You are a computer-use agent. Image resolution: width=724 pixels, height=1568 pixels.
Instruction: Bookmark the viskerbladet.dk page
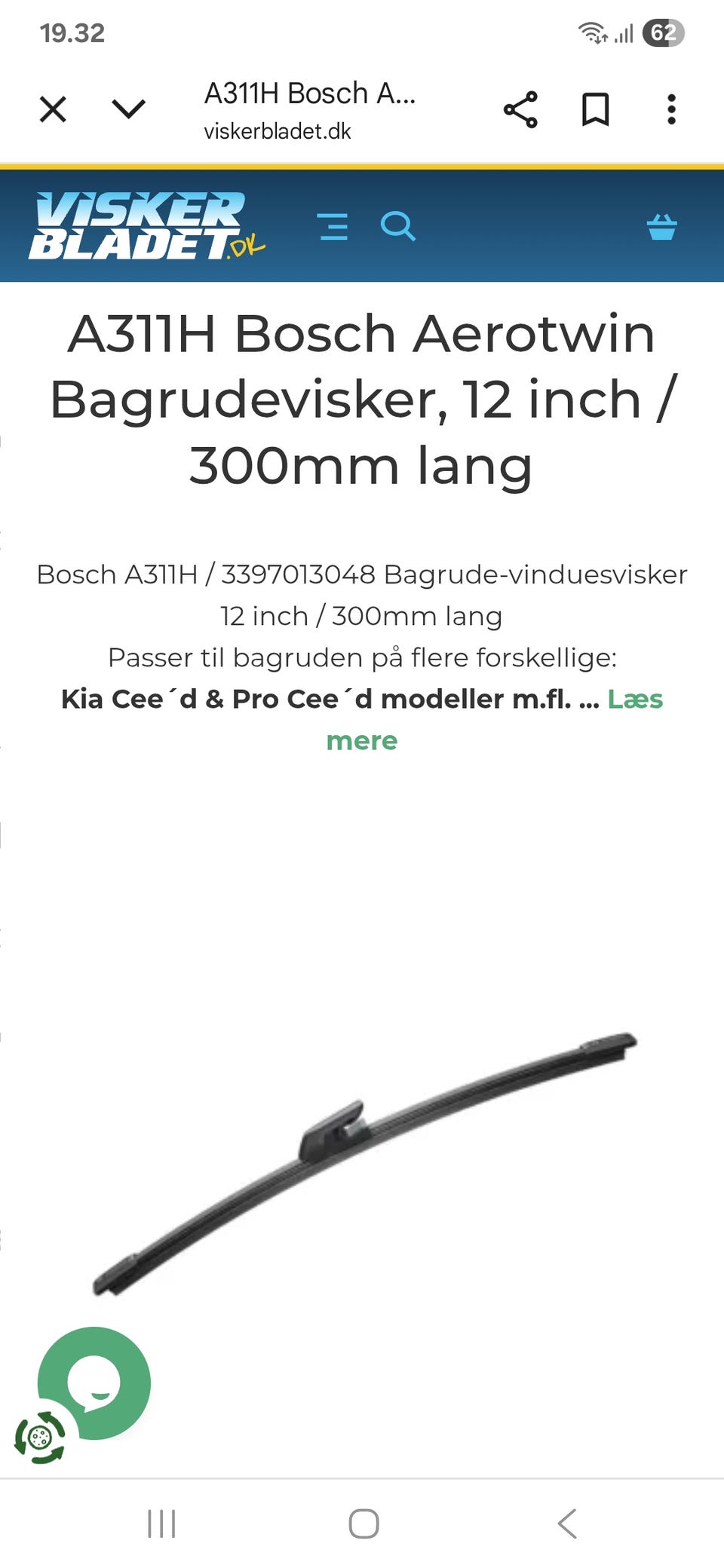point(595,109)
